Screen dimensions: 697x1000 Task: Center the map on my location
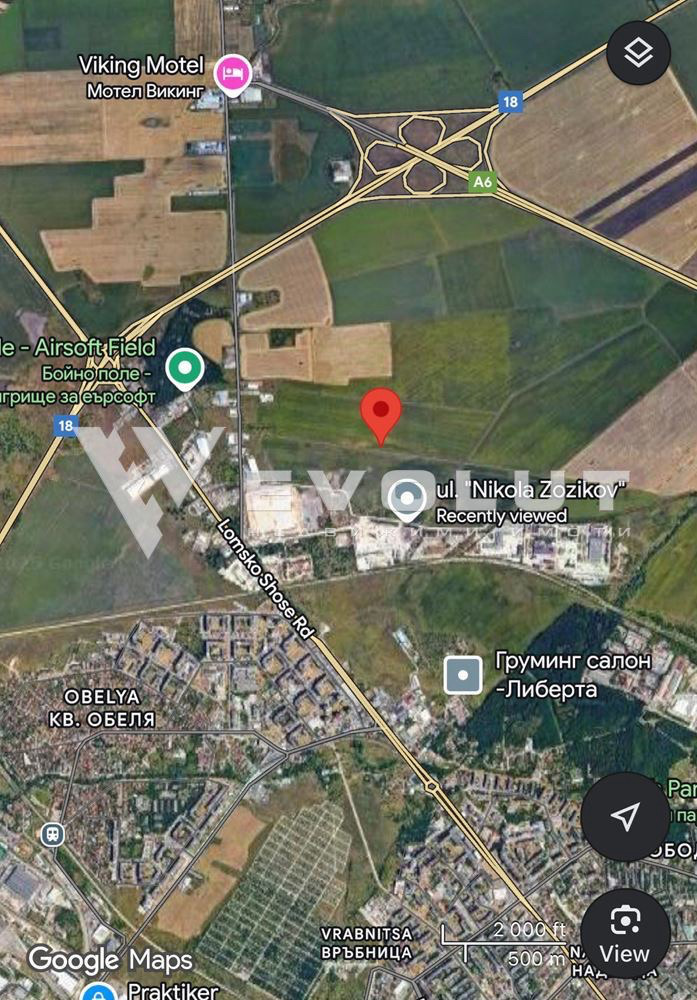point(625,817)
